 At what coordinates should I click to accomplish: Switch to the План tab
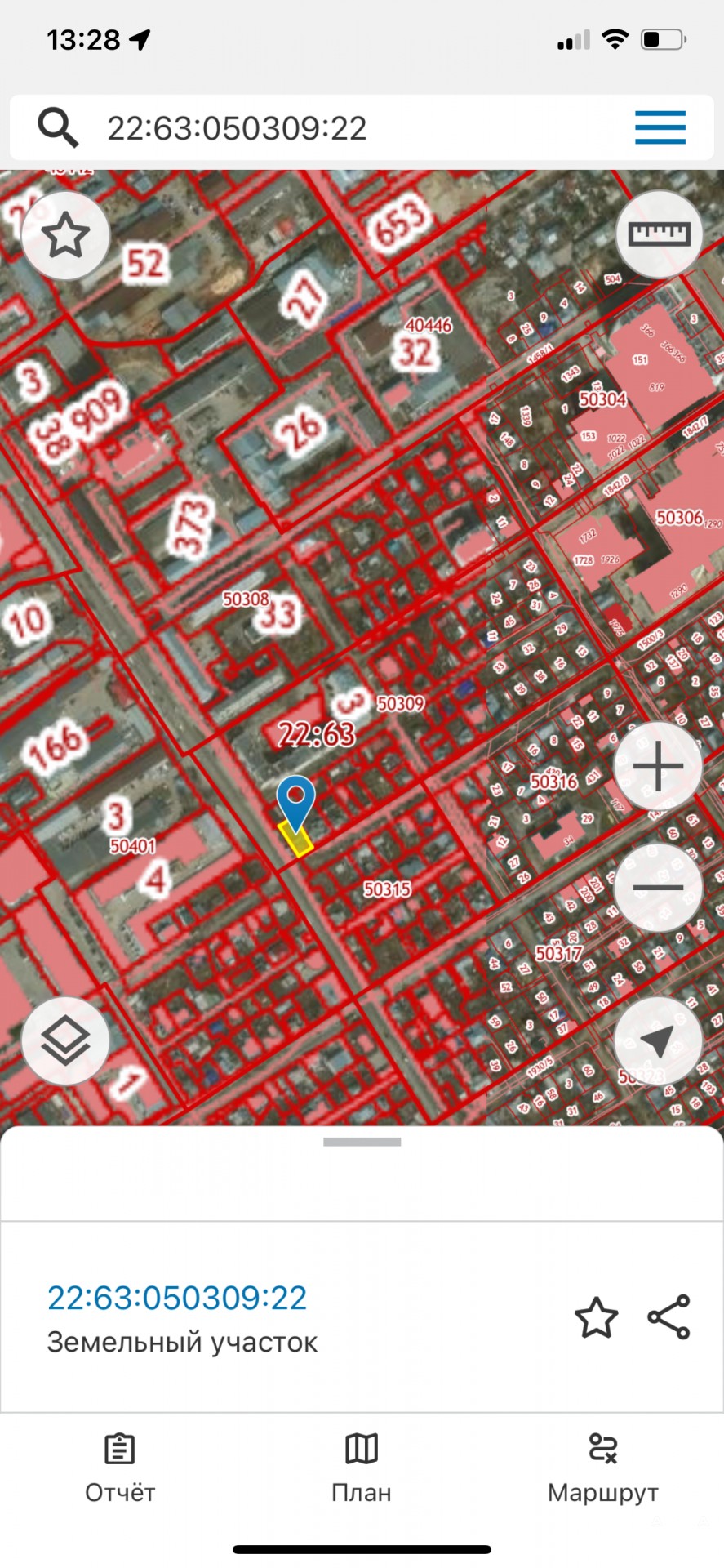tap(362, 1469)
